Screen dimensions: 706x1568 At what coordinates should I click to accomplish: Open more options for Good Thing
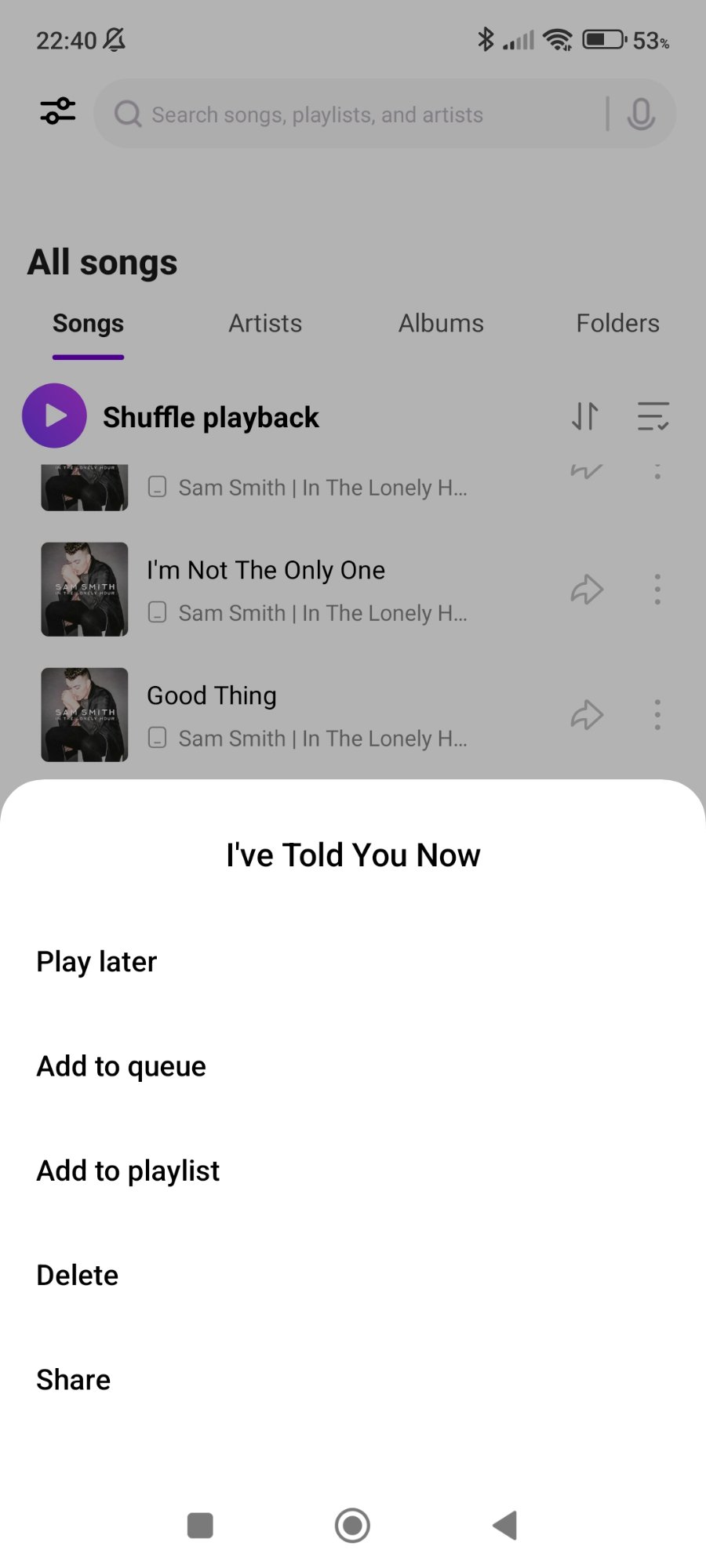point(657,715)
